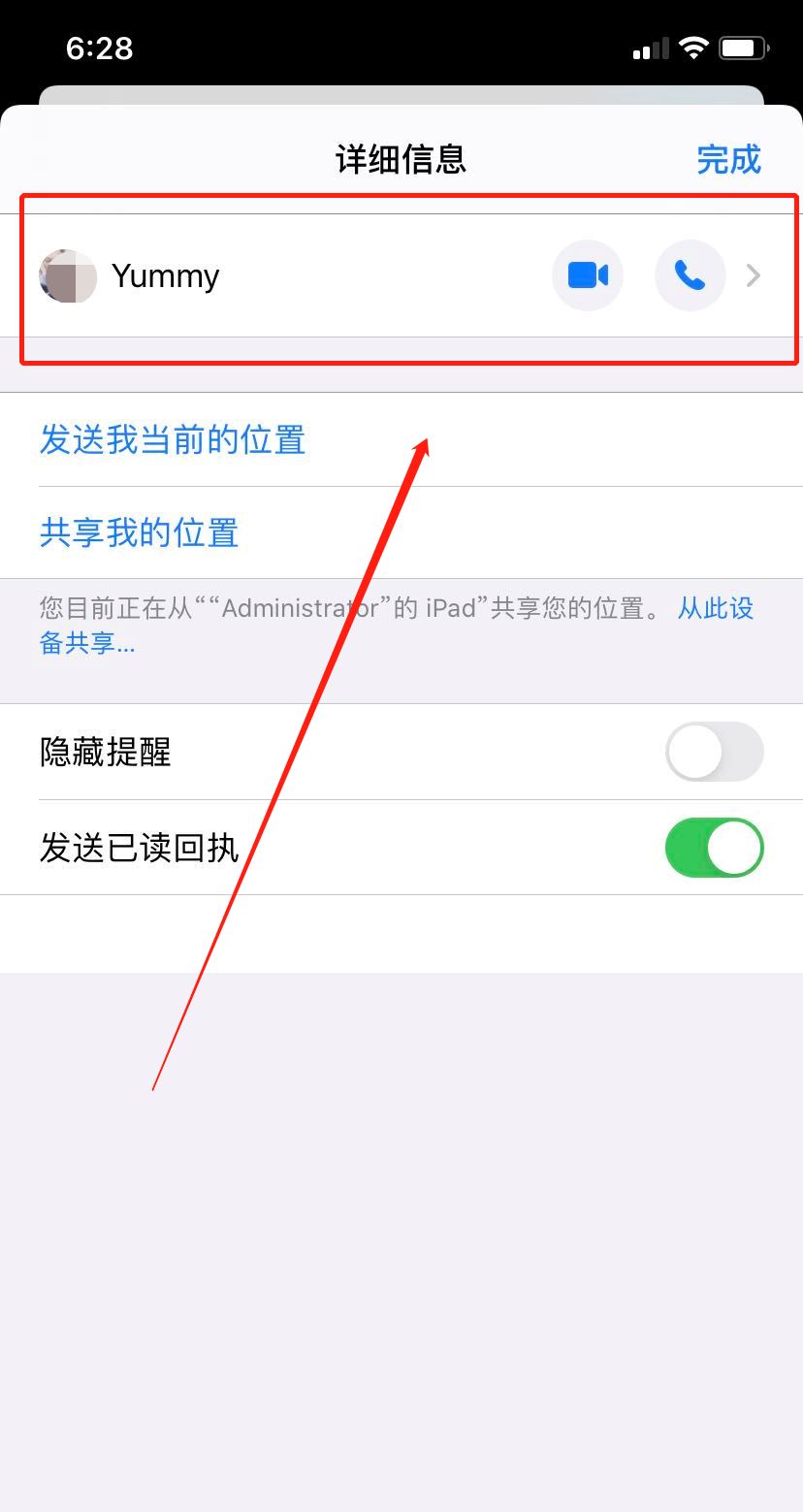The height and width of the screenshot is (1512, 803).
Task: Tap the 从此设备共享 link
Action: [715, 609]
